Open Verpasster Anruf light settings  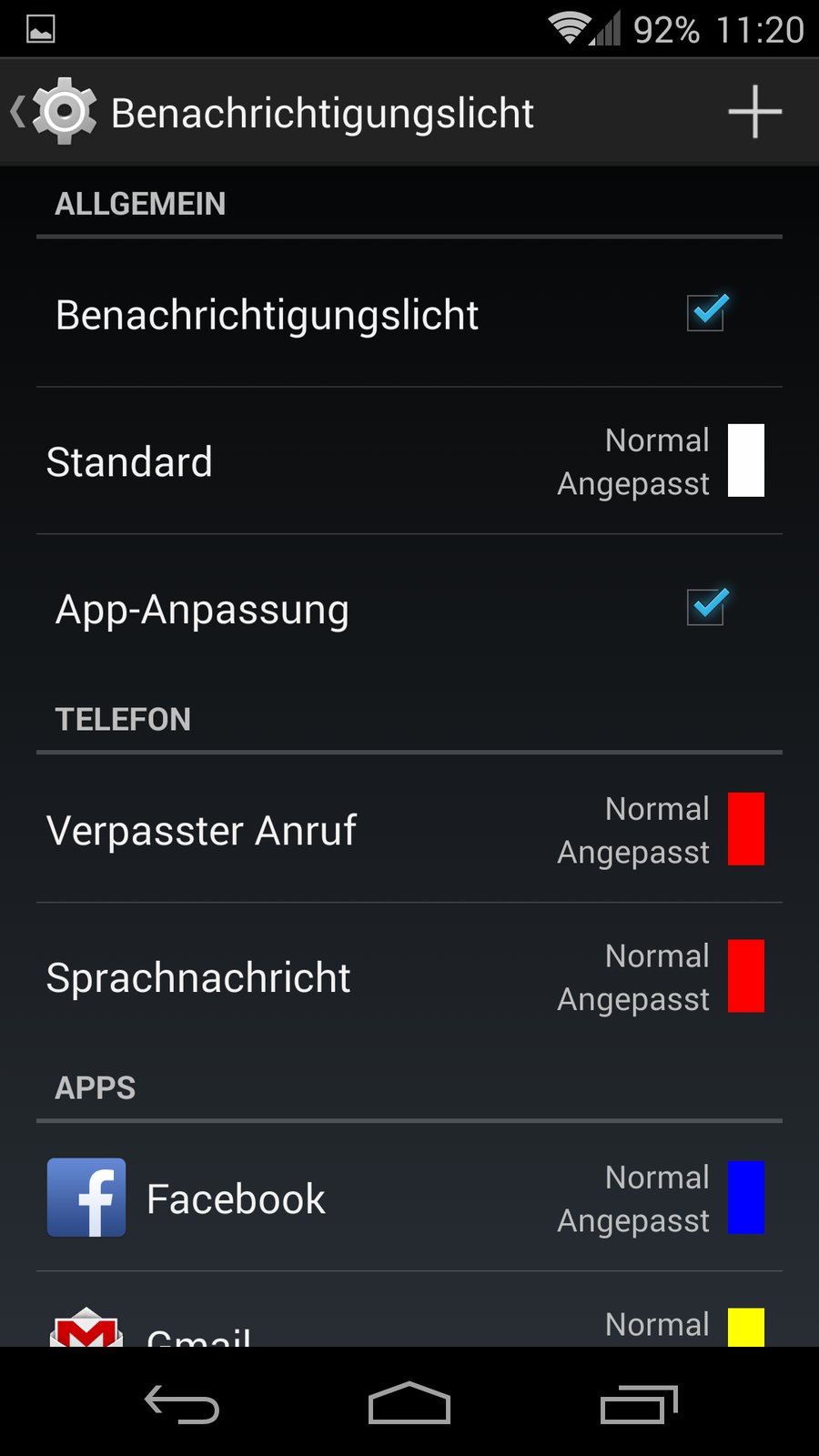click(x=409, y=829)
